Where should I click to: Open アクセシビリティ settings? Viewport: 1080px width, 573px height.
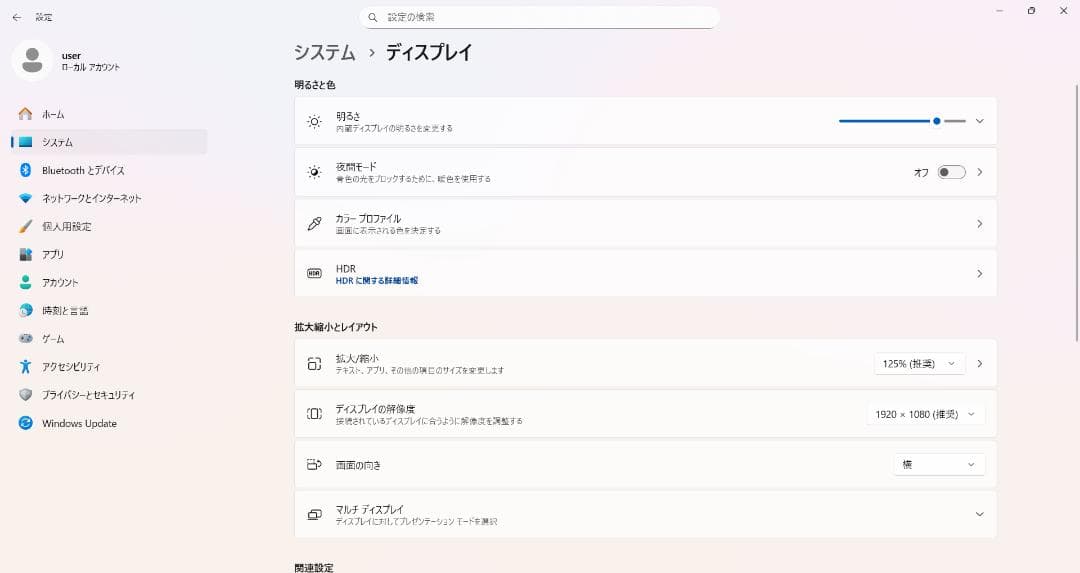[71, 367]
